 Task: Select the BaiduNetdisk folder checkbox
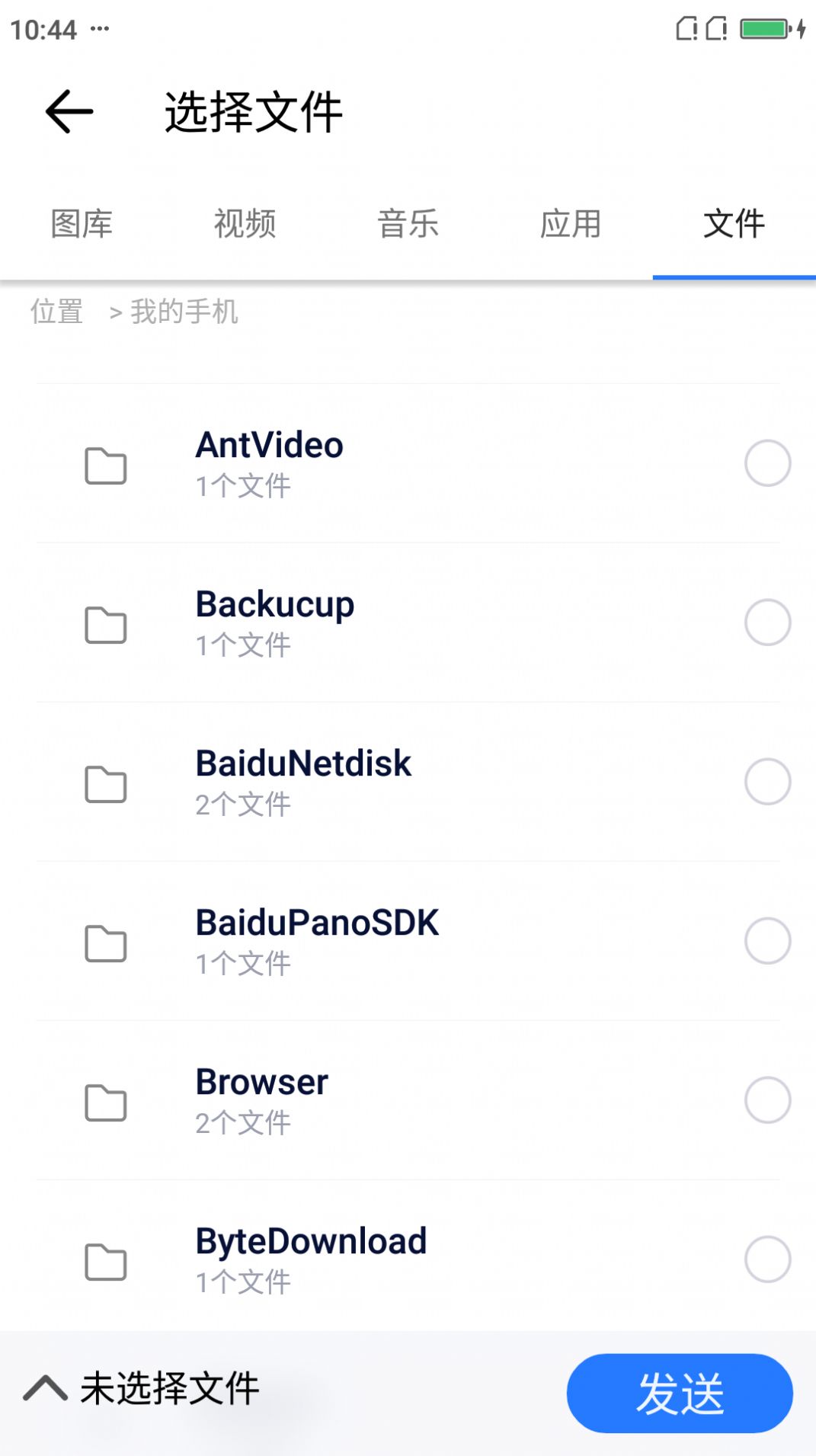[x=767, y=780]
